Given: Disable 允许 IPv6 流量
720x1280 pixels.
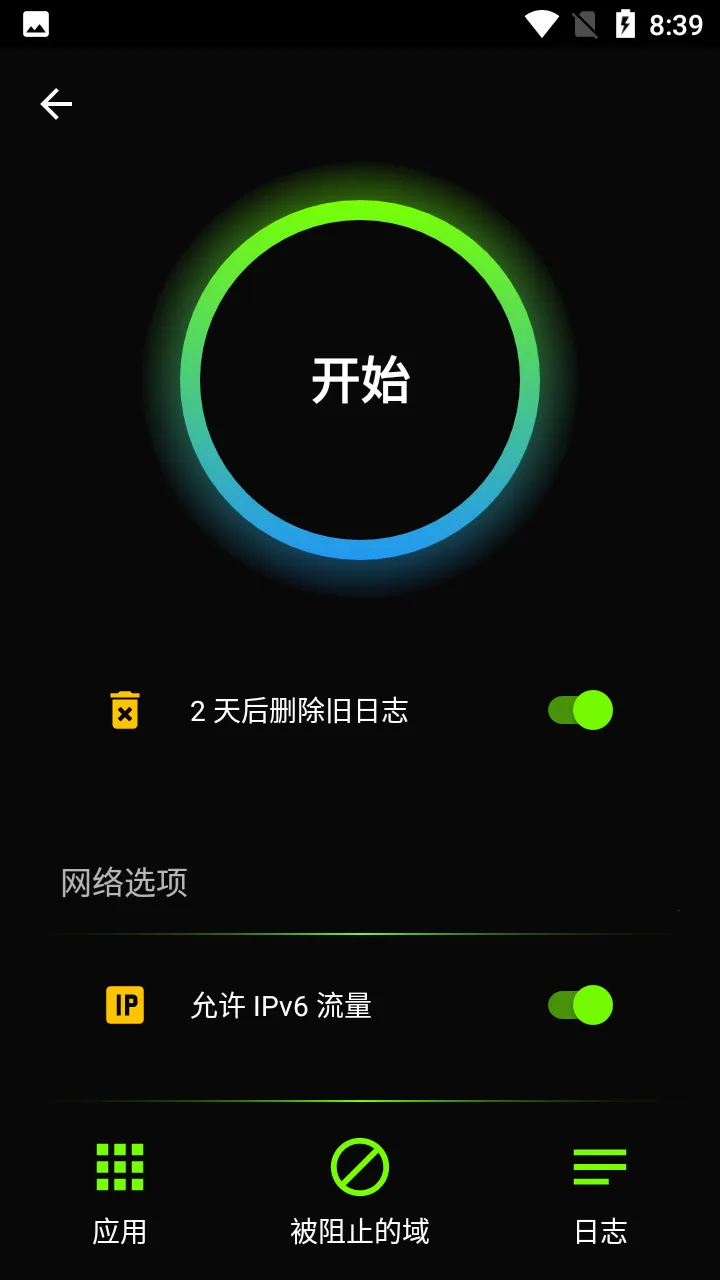Looking at the screenshot, I should click(580, 1005).
